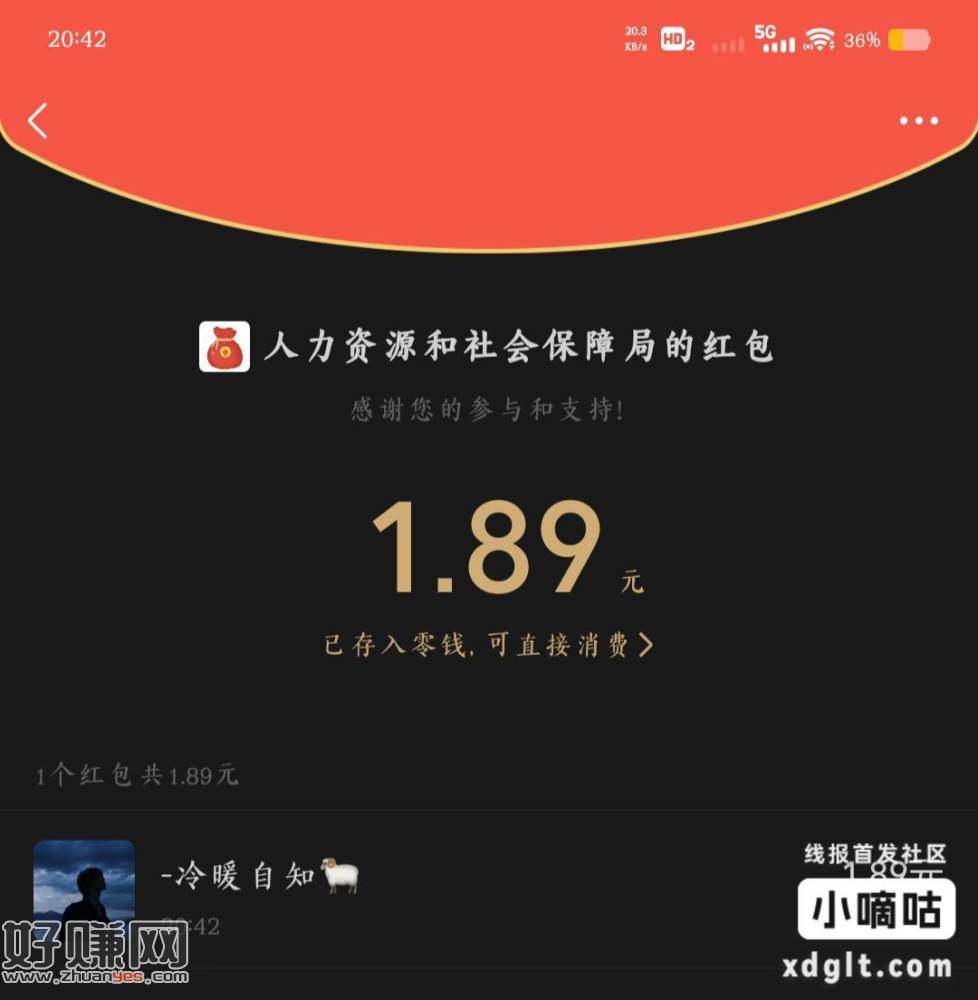Go back using the top-left arrow

tap(38, 121)
